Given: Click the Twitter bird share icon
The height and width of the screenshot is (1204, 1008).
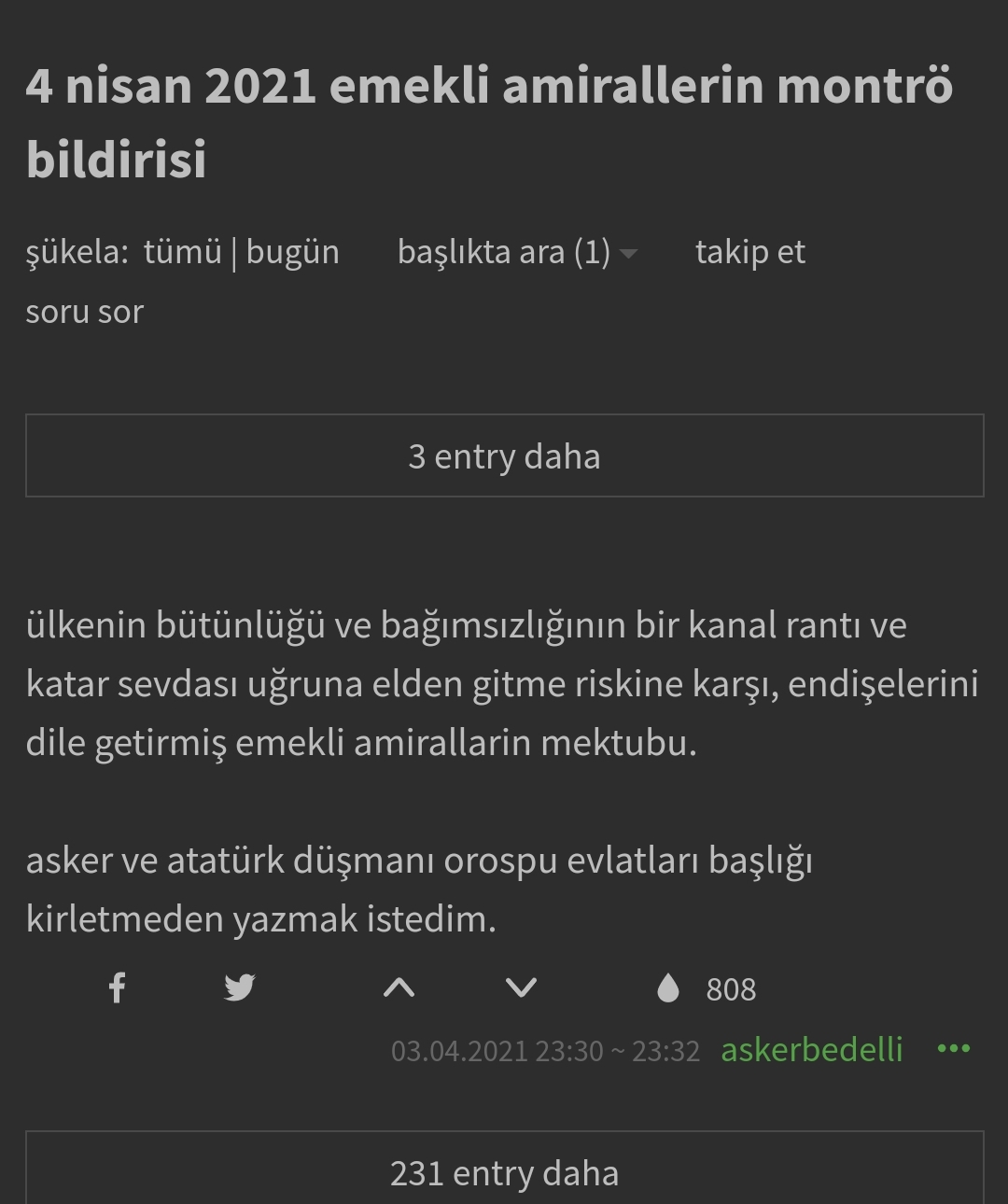Looking at the screenshot, I should (239, 988).
